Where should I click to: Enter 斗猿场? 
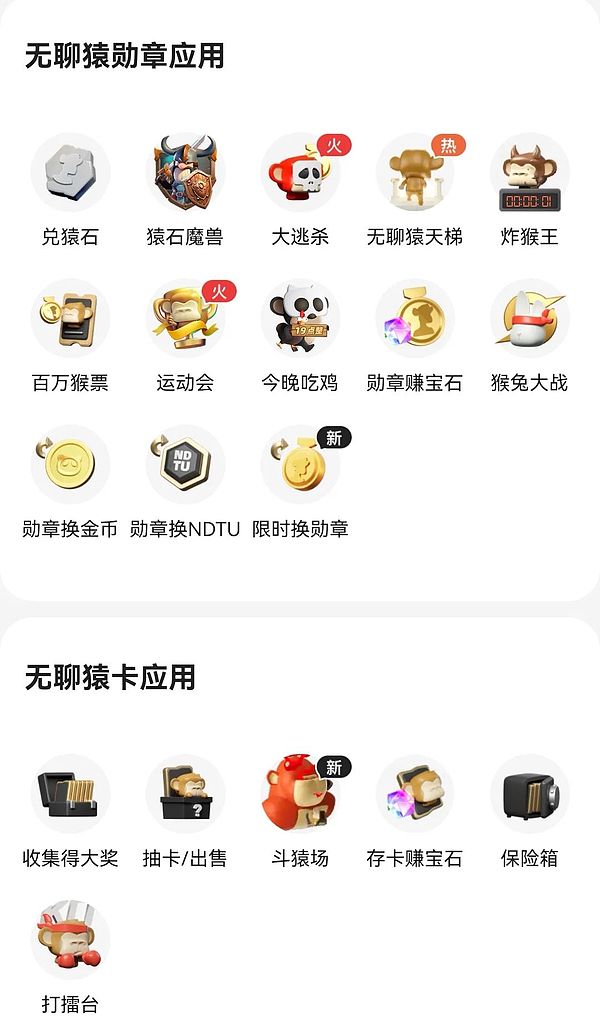click(300, 795)
